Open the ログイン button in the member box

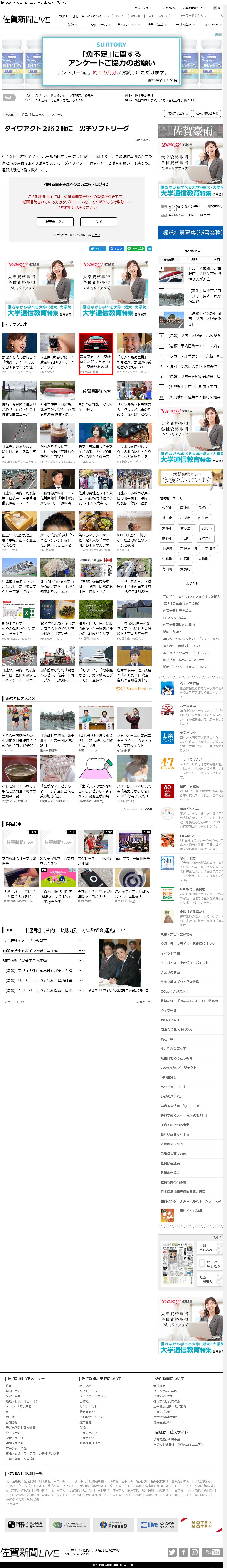tap(99, 222)
